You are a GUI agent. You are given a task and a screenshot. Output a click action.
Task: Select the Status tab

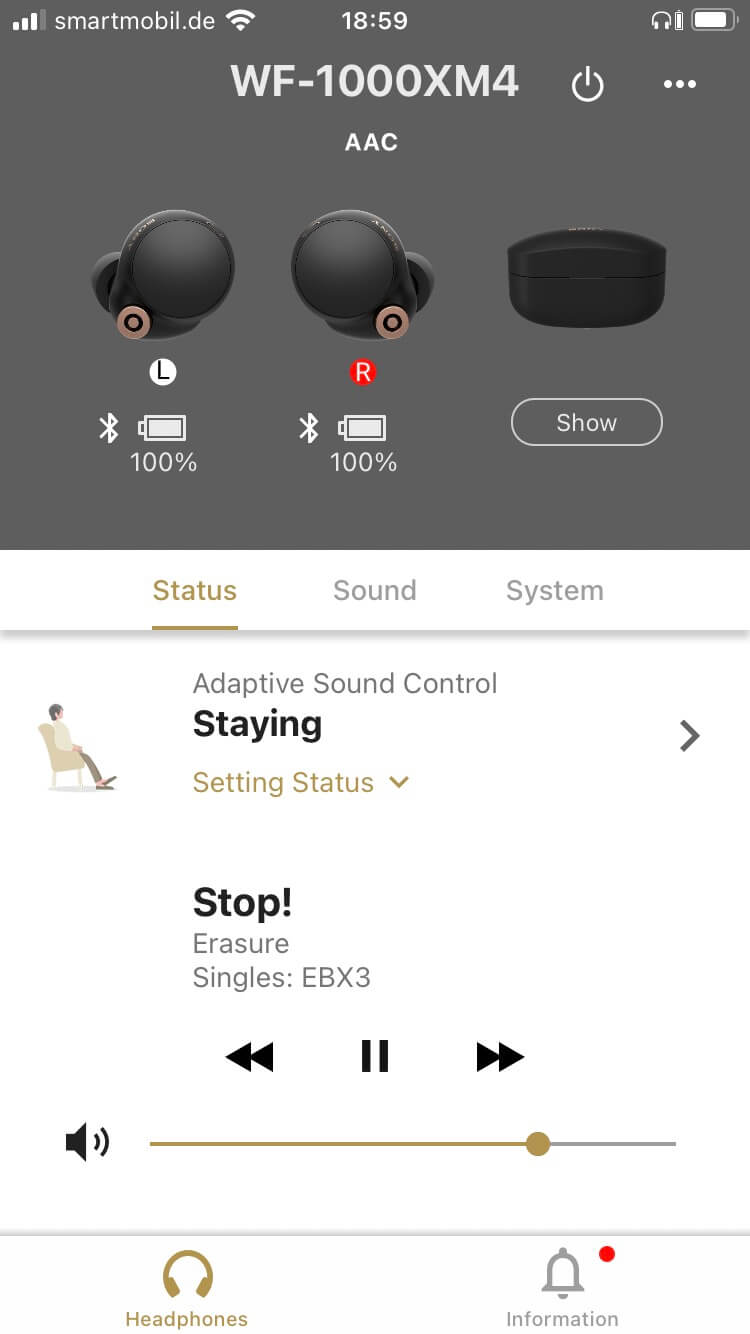195,590
